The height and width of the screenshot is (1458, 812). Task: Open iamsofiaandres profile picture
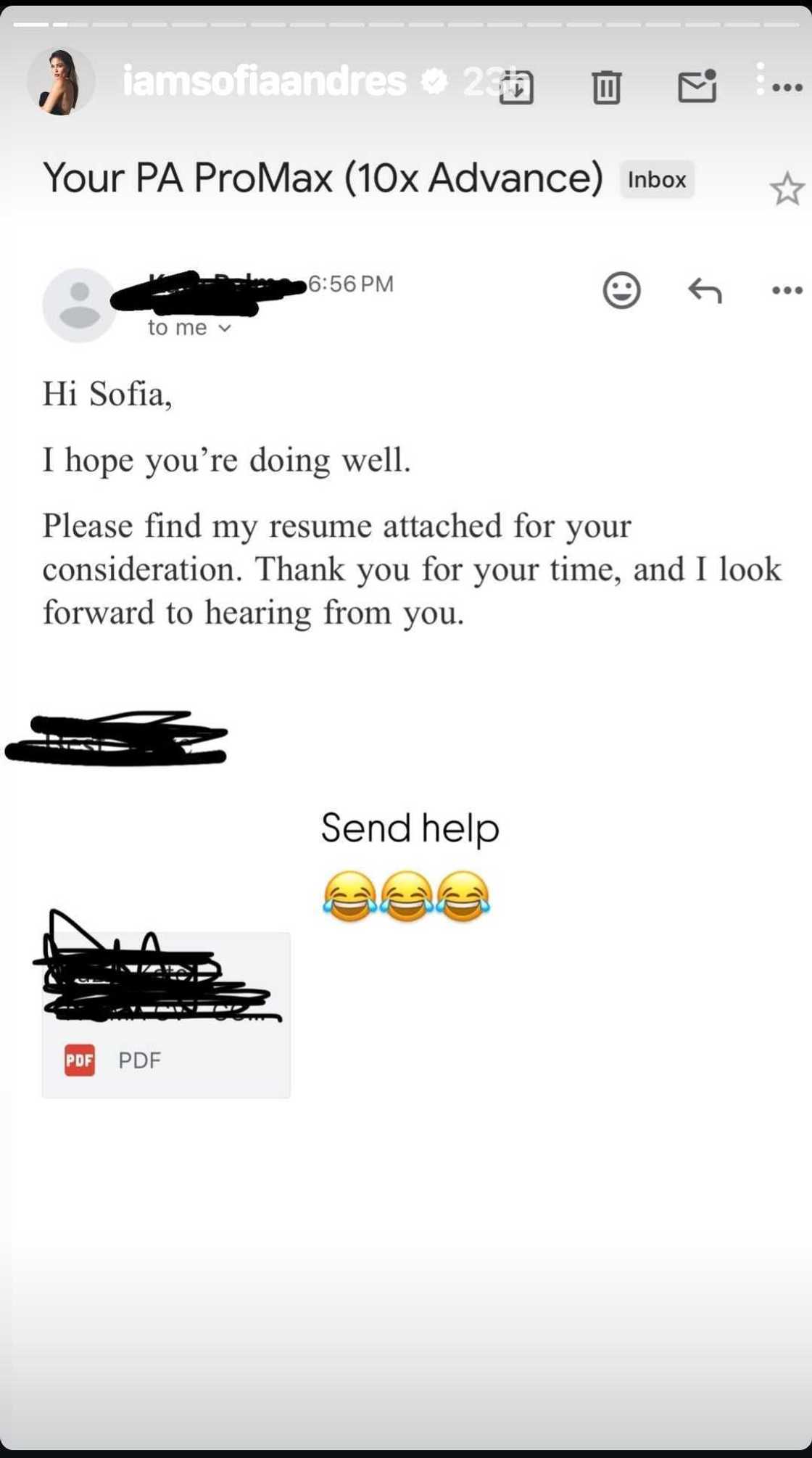(61, 82)
